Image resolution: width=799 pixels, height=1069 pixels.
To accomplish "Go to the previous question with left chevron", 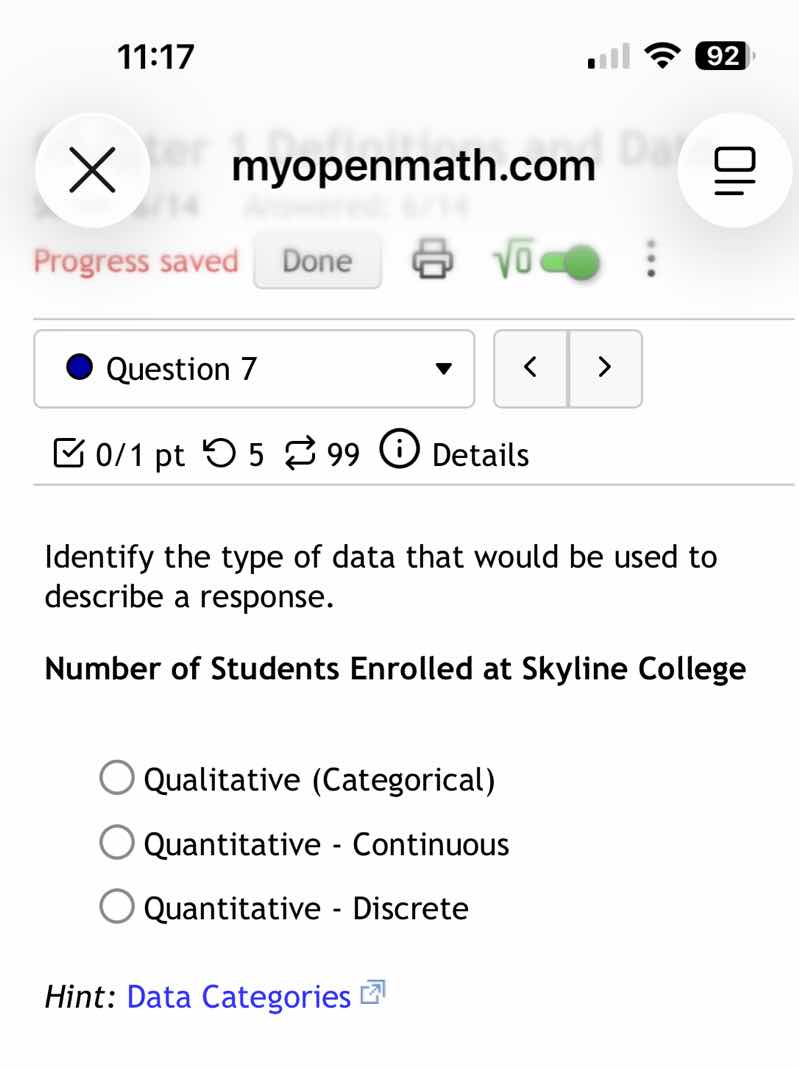I will pos(531,368).
